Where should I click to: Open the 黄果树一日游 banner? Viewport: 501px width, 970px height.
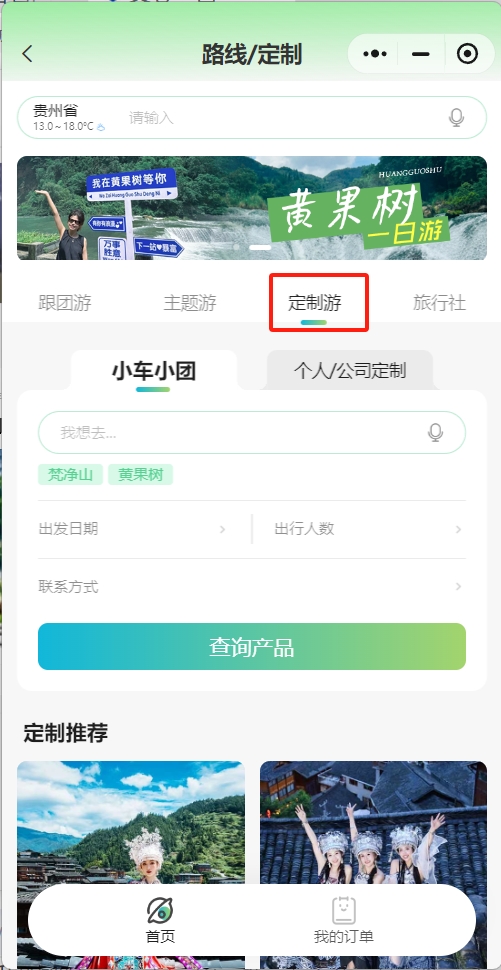point(252,208)
